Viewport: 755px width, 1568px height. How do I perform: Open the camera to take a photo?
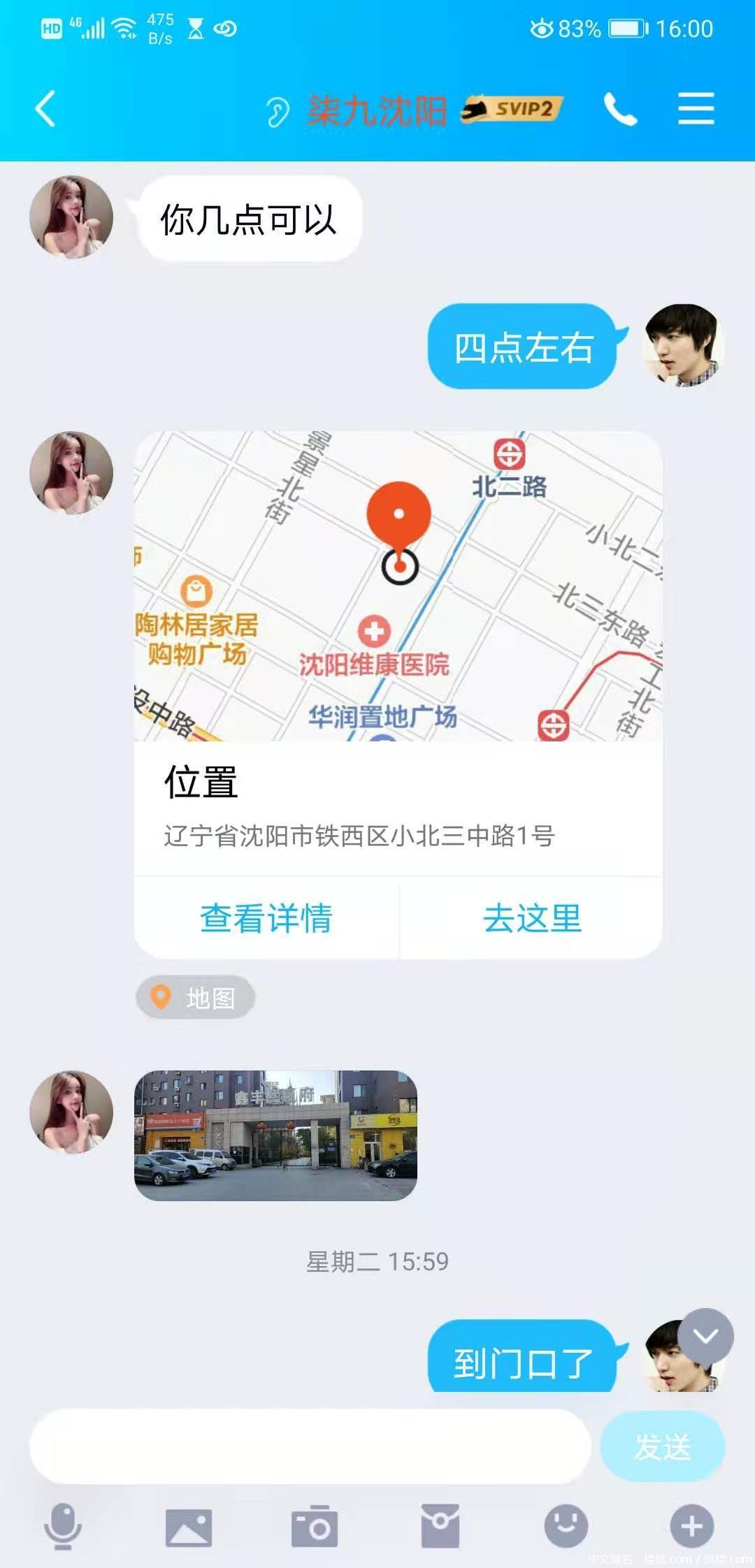coord(315,1526)
